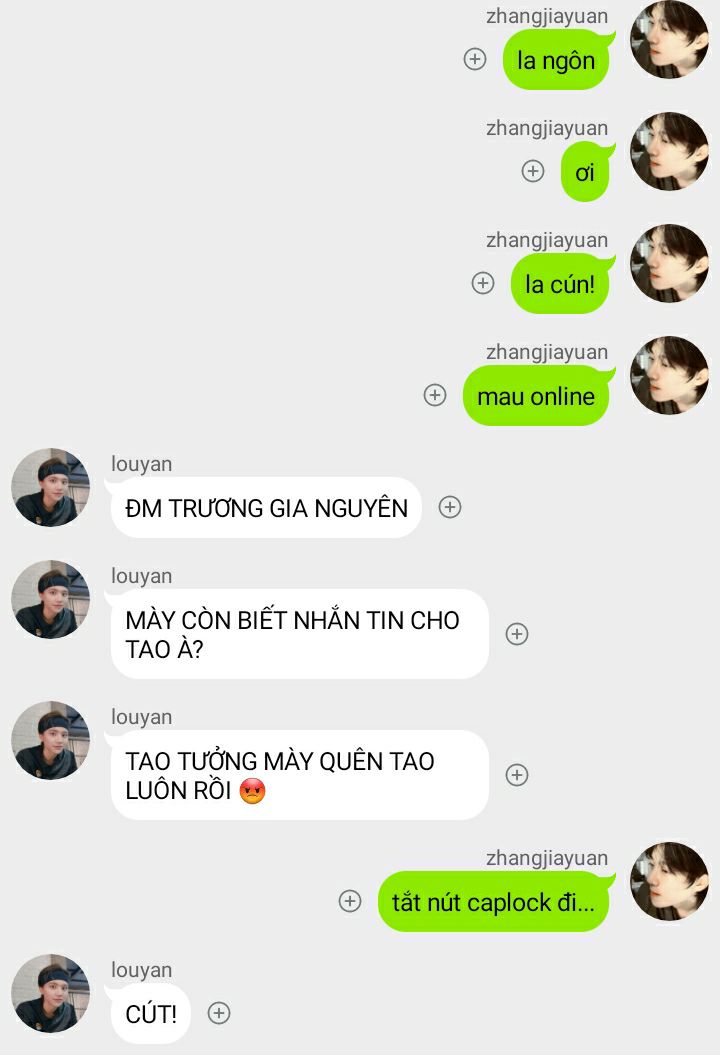This screenshot has height=1055, width=720.
Task: Open the plus icon beside "MÀY CÒN BIẾT NHẮN TIN"
Action: [516, 634]
